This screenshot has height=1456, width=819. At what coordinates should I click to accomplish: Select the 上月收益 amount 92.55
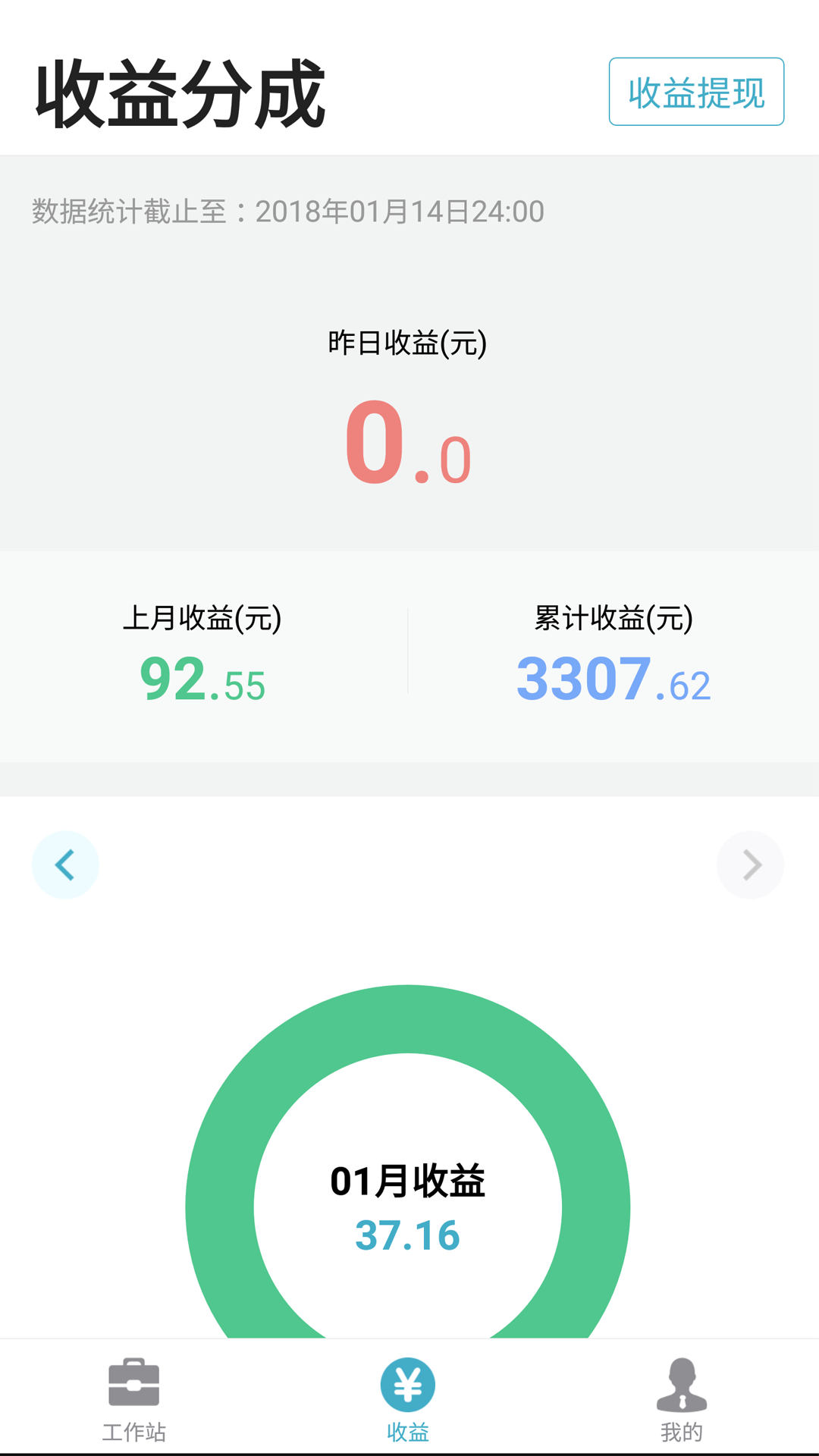[x=202, y=682]
